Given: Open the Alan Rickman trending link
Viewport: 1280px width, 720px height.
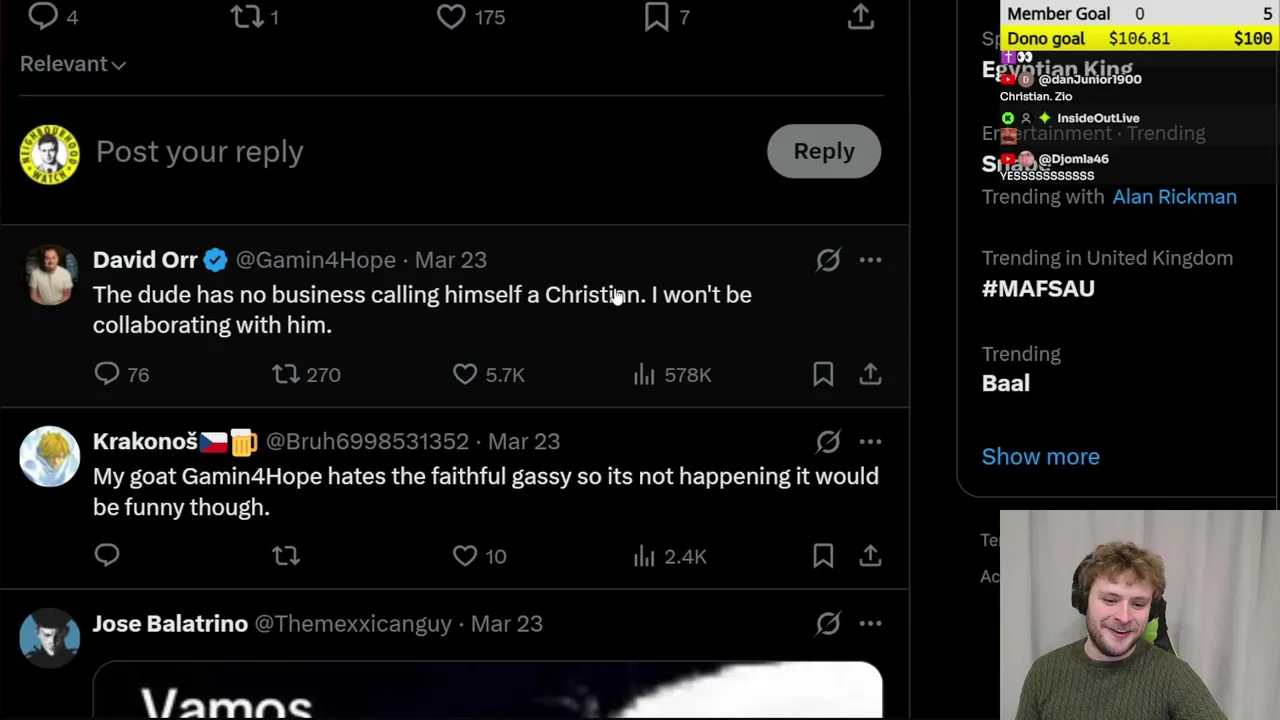Looking at the screenshot, I should click(x=1174, y=197).
